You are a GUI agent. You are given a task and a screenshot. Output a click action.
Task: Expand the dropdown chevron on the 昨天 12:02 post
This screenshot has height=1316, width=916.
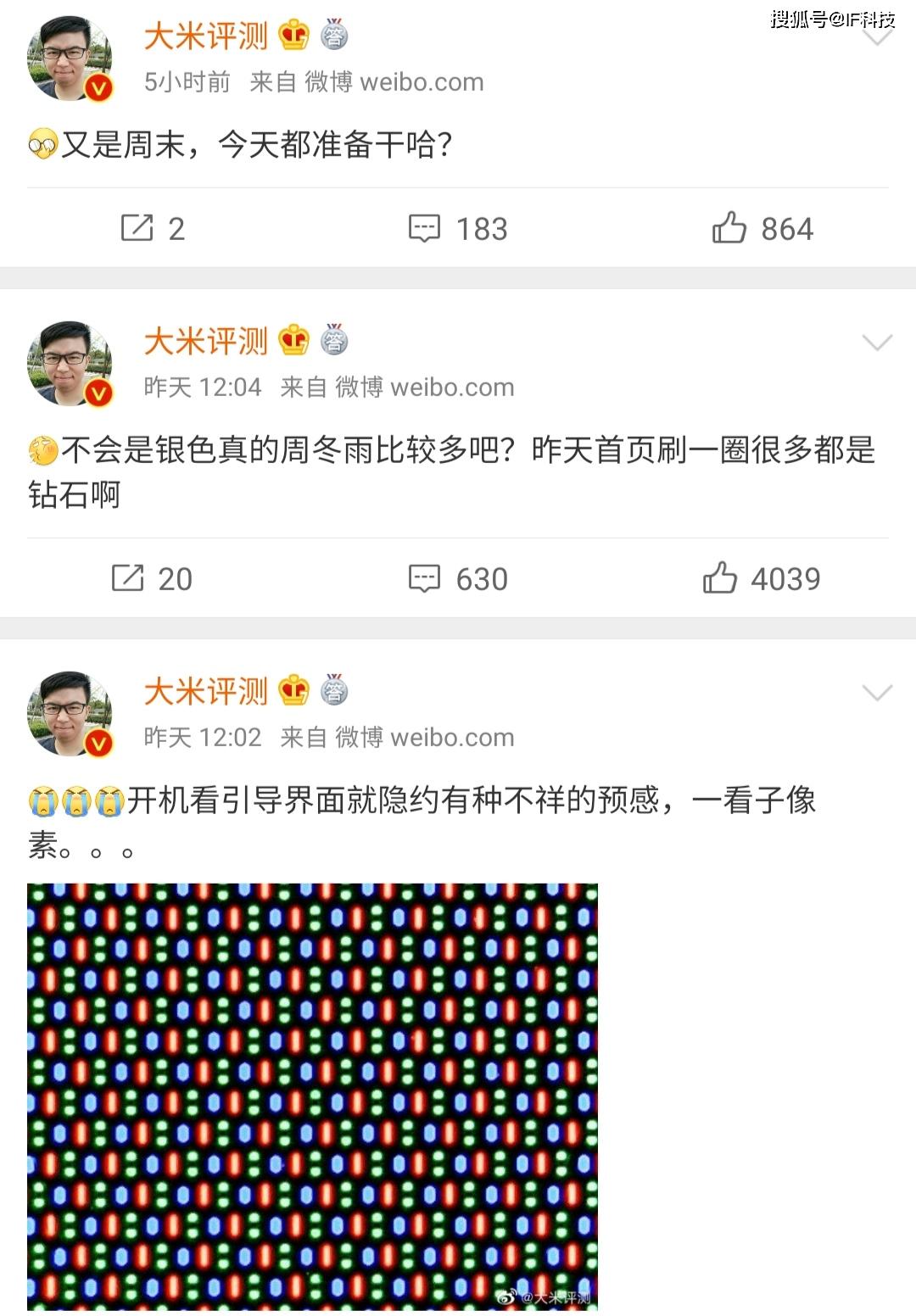coord(877,693)
